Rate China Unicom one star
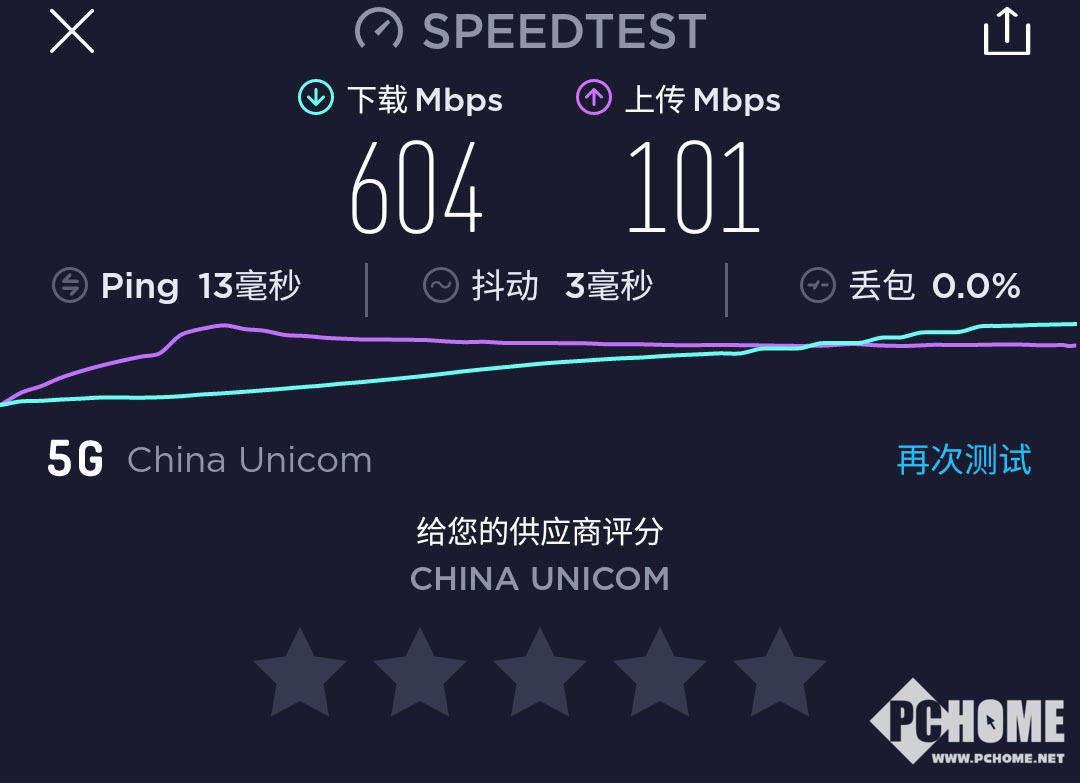 point(300,672)
